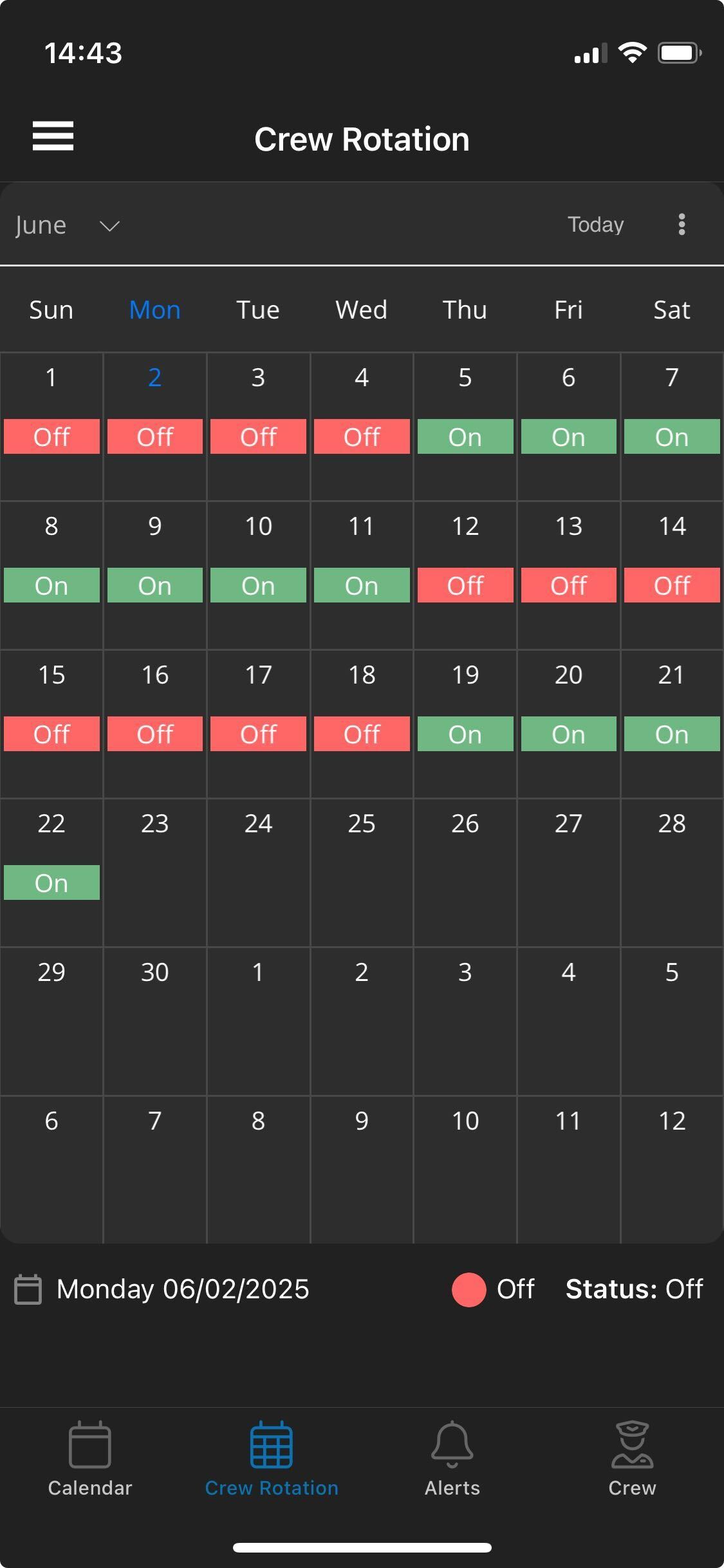The height and width of the screenshot is (1568, 724).
Task: Choose June 14 day cell
Action: tap(672, 574)
